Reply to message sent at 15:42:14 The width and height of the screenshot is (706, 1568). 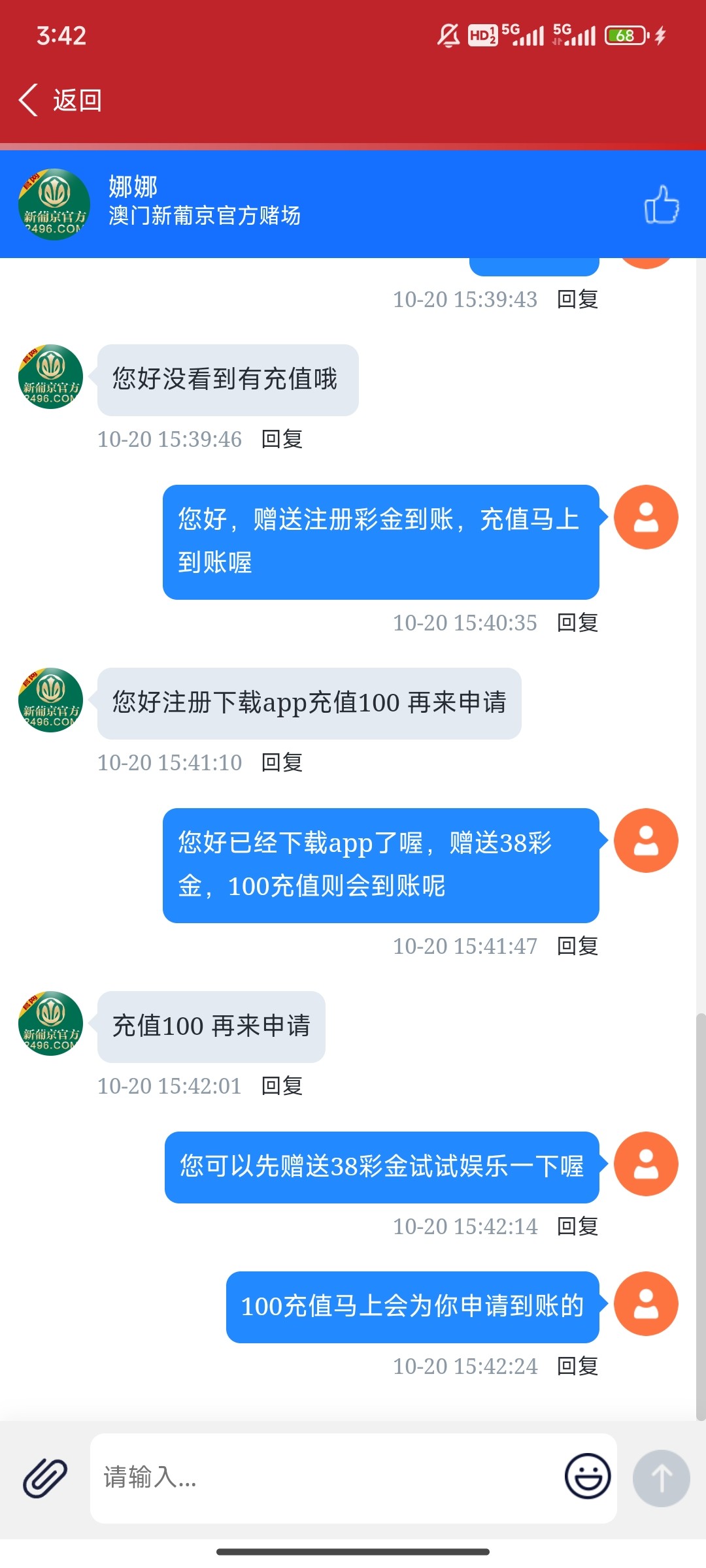(577, 1226)
